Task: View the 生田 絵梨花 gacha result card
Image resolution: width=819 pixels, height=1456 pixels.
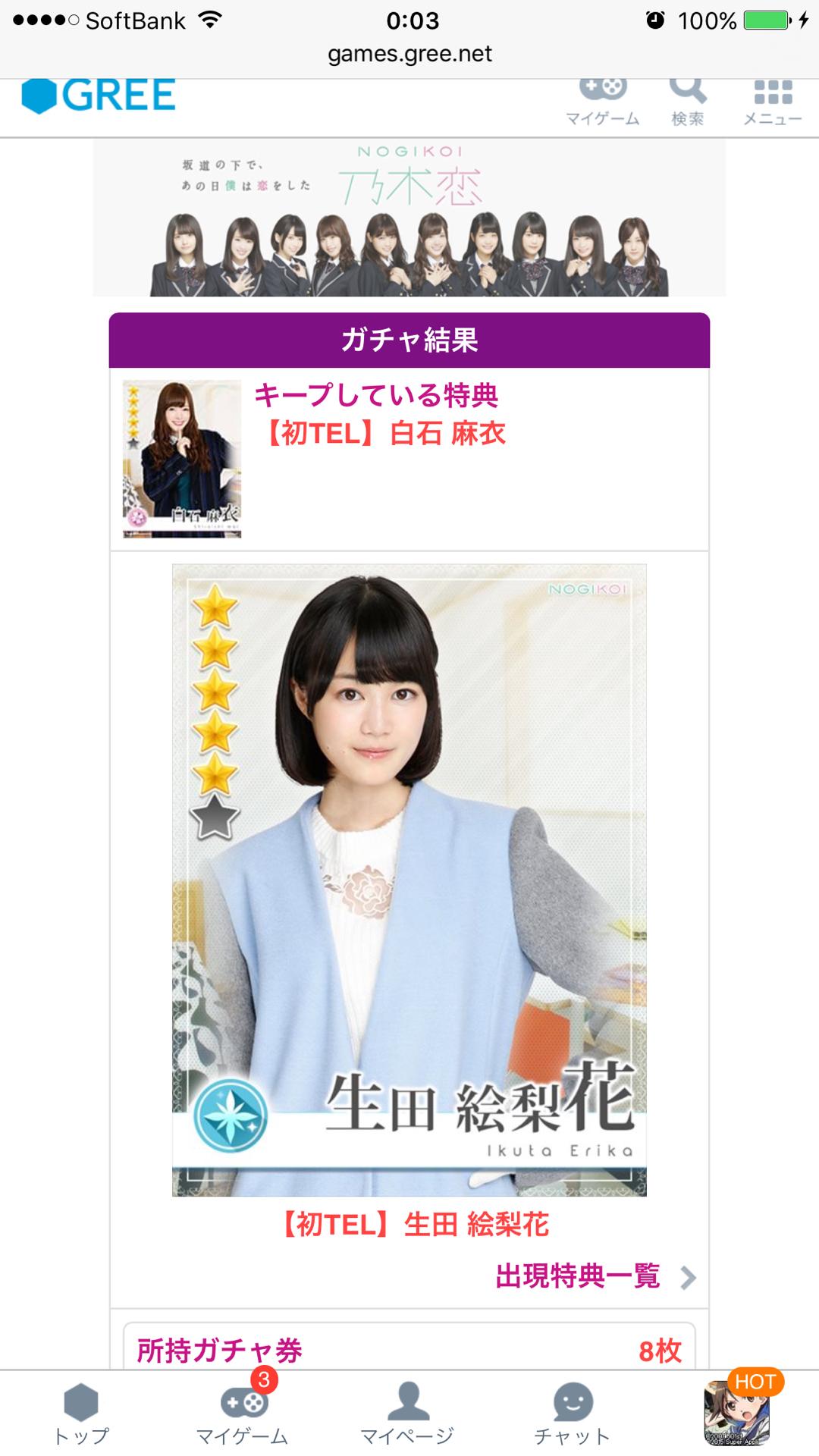Action: [409, 880]
